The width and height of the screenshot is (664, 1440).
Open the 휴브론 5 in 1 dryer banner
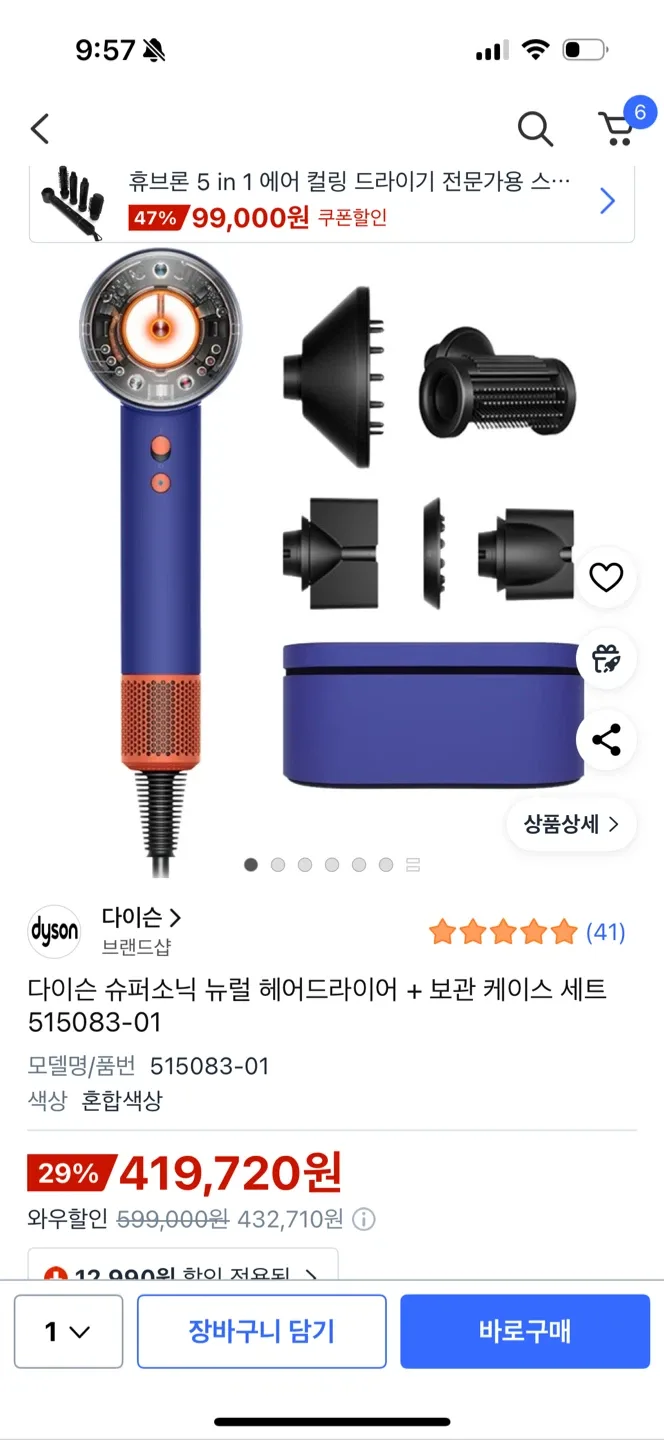click(332, 202)
